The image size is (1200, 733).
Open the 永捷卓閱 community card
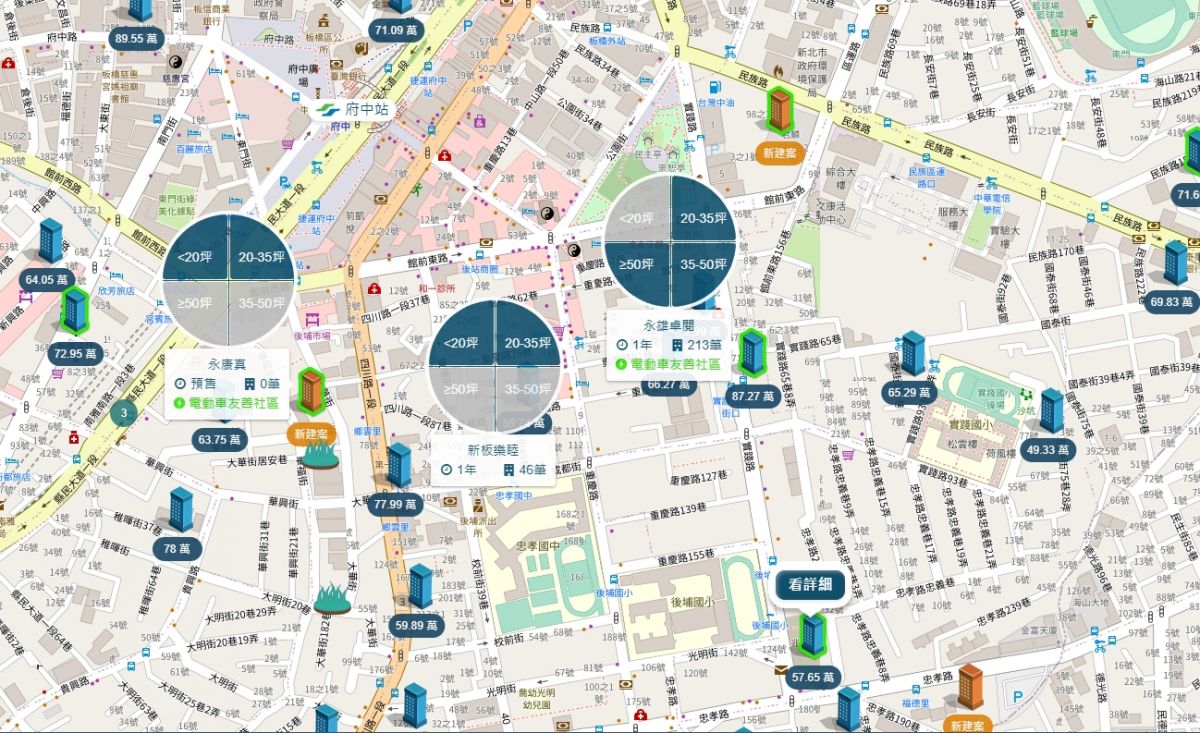pos(668,345)
